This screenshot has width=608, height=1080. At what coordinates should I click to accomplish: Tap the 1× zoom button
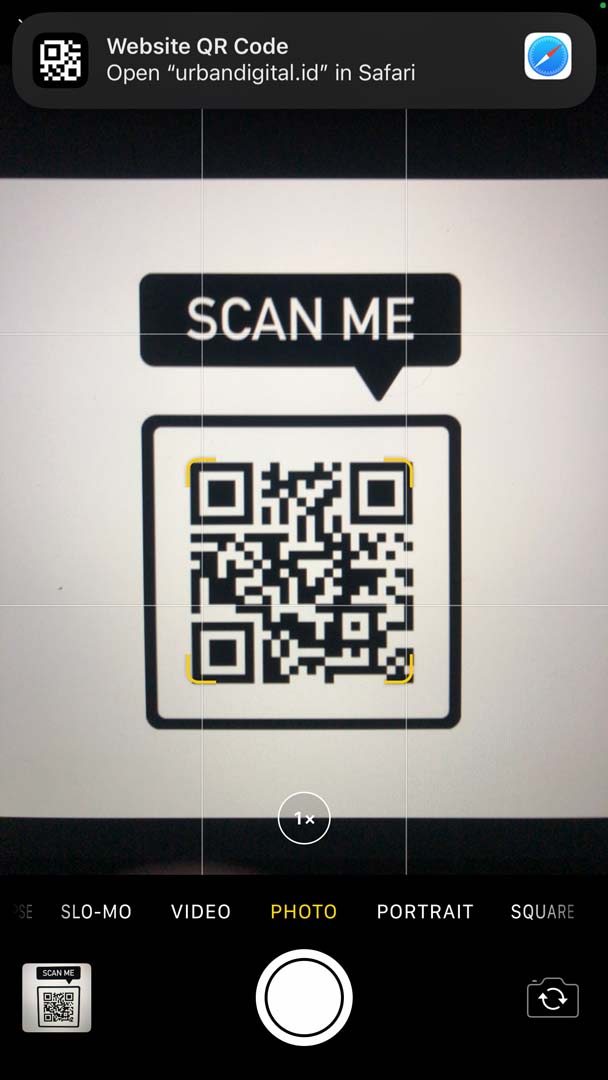[x=304, y=818]
